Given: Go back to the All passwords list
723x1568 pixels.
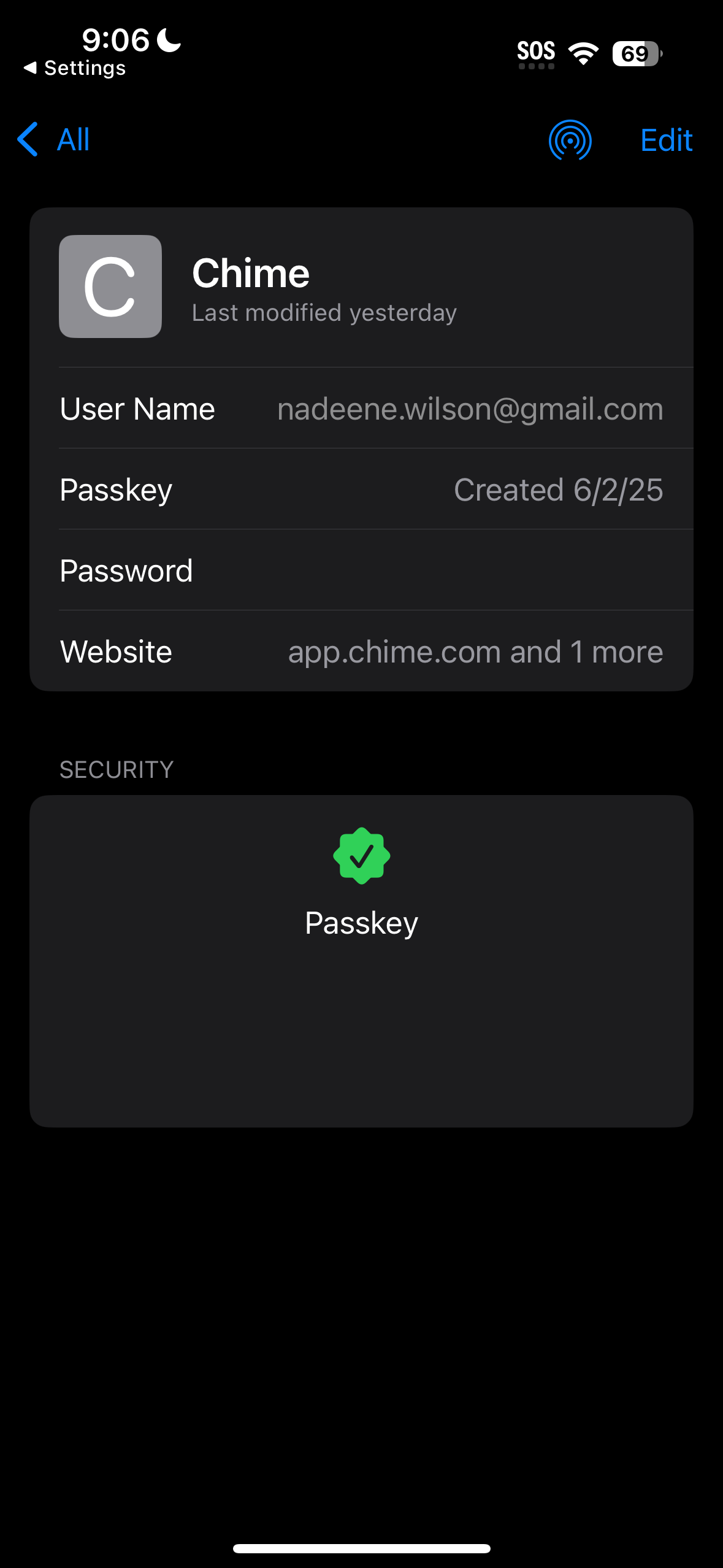Looking at the screenshot, I should [54, 140].
